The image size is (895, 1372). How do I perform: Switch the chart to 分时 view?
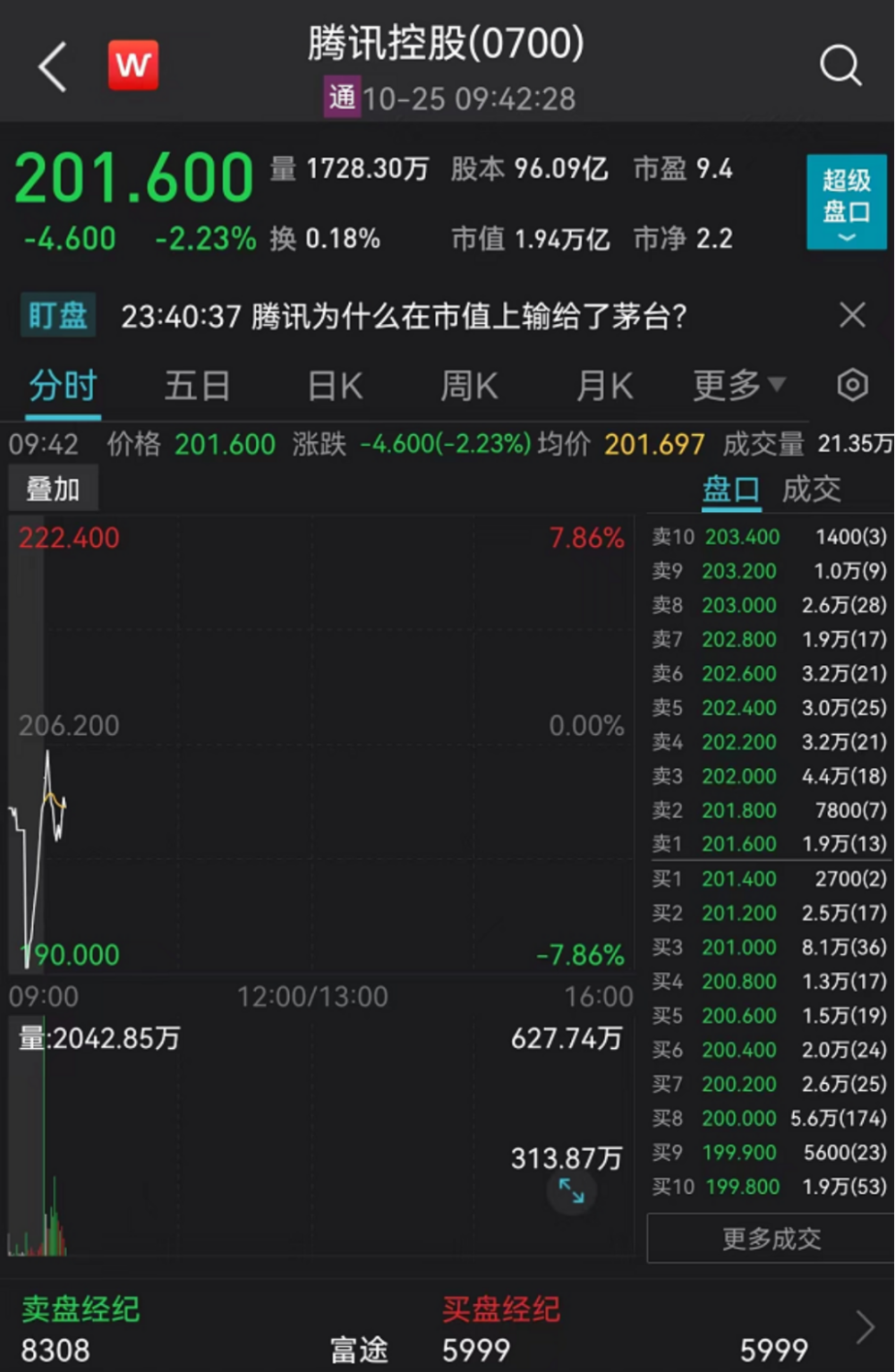click(61, 385)
